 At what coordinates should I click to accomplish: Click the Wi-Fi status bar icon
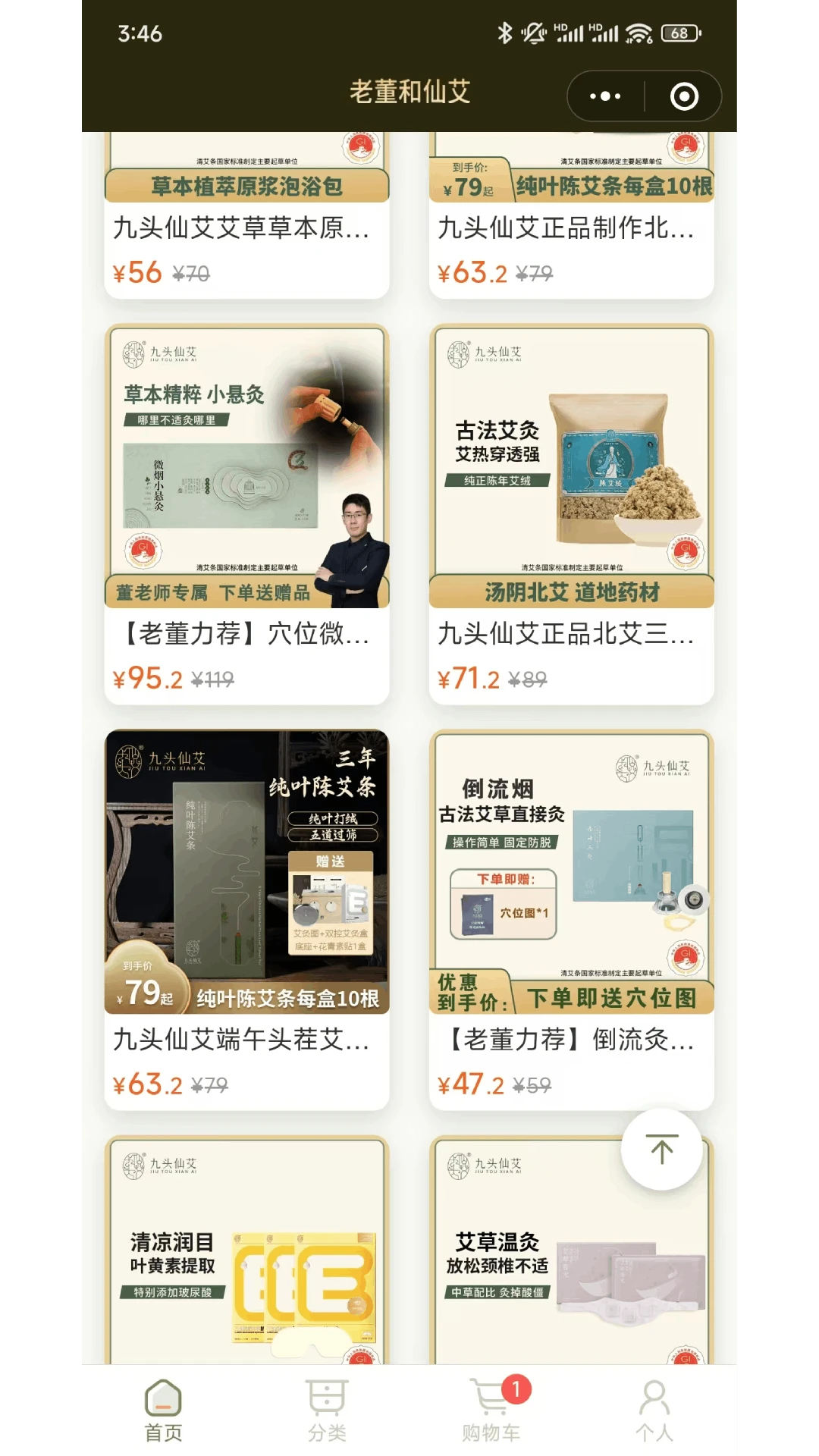[x=639, y=33]
